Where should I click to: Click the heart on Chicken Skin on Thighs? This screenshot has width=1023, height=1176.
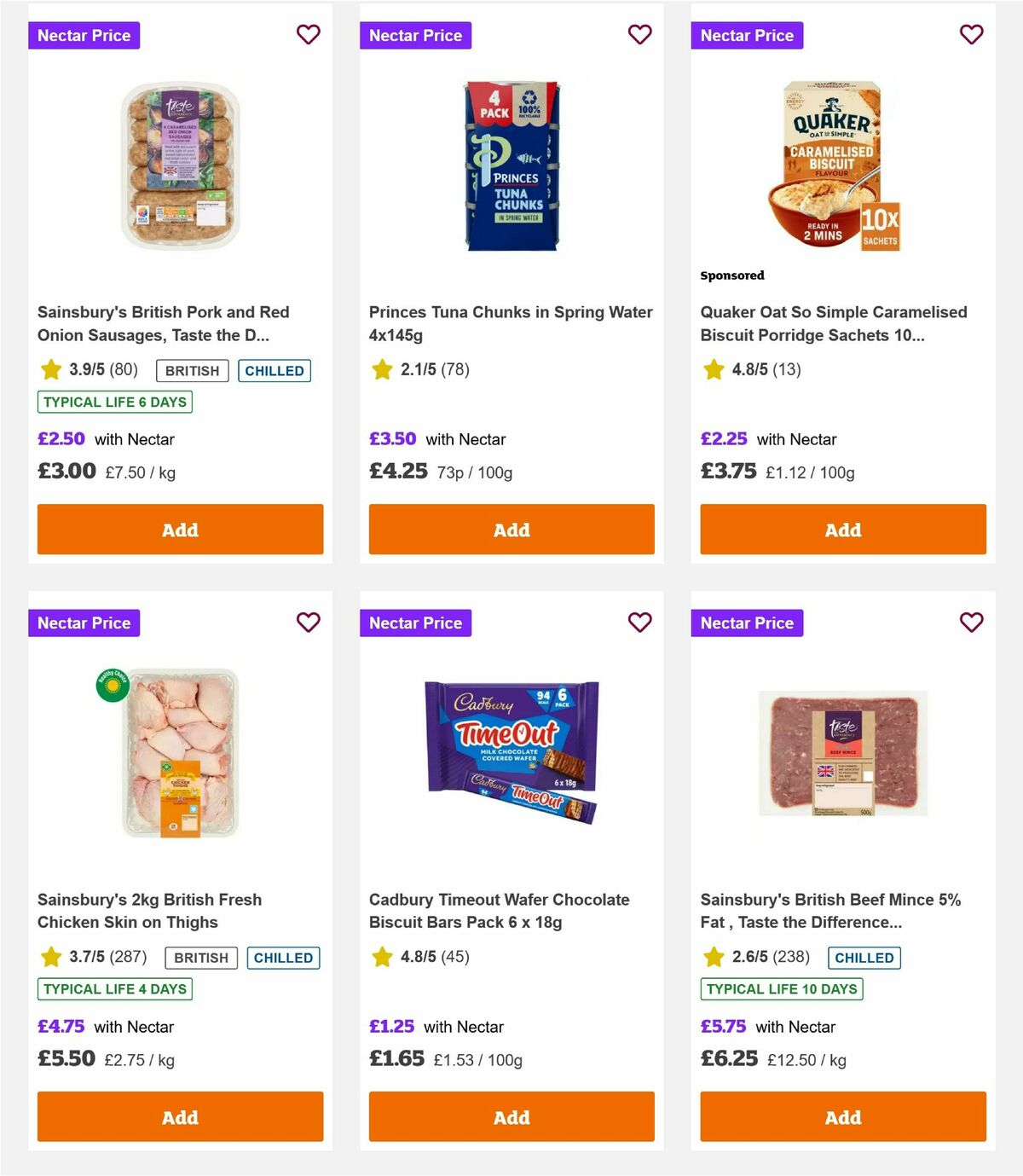(308, 623)
